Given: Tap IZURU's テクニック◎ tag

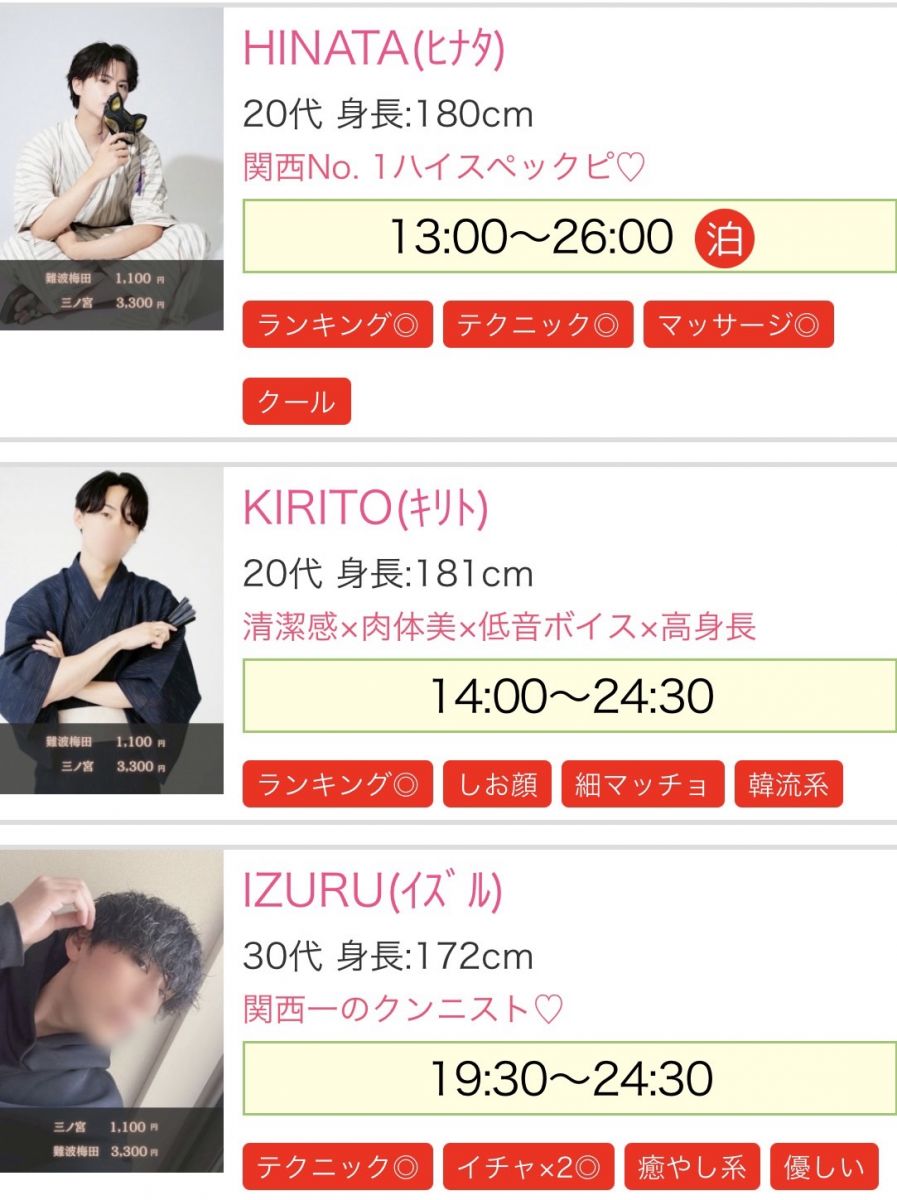Looking at the screenshot, I should [x=337, y=1166].
